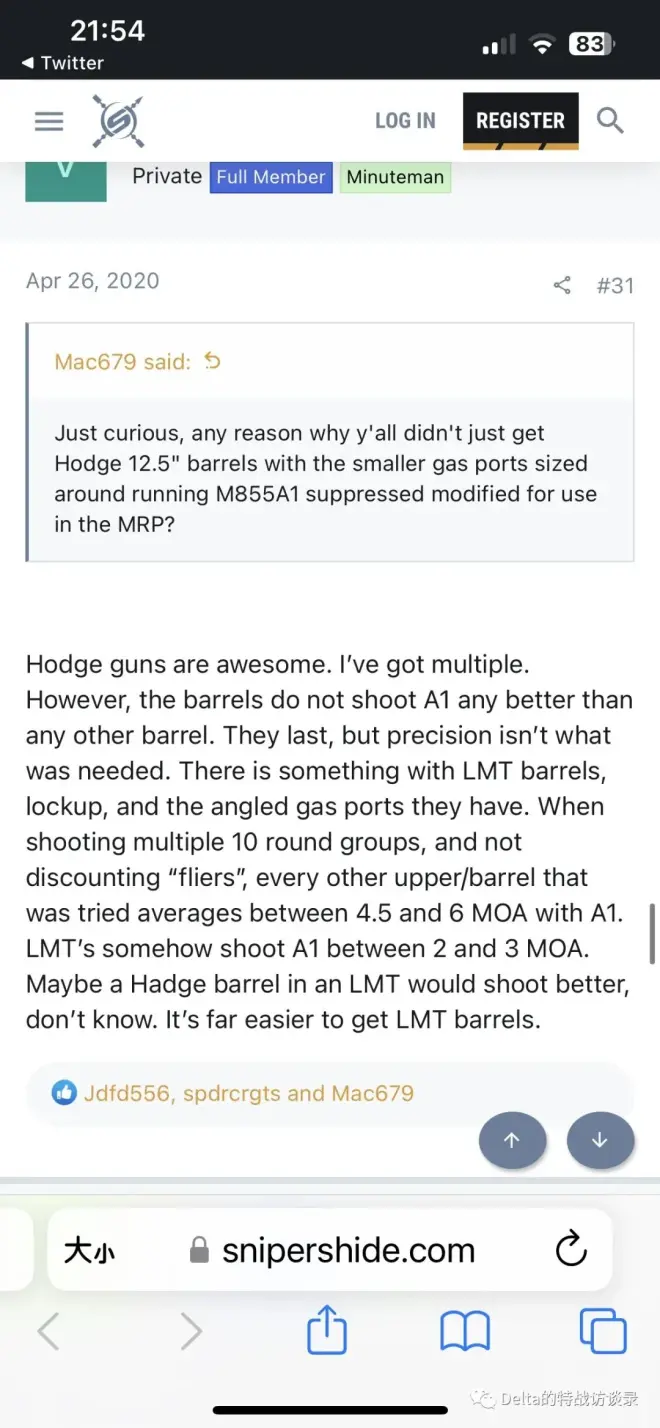Open the hamburger navigation menu
The image size is (660, 1428).
[48, 121]
